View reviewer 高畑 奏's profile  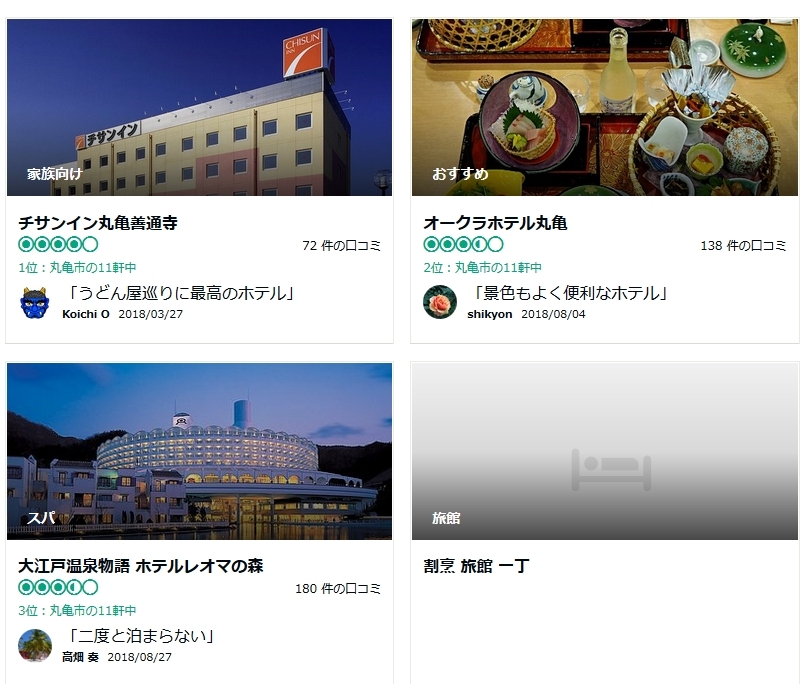tap(80, 657)
